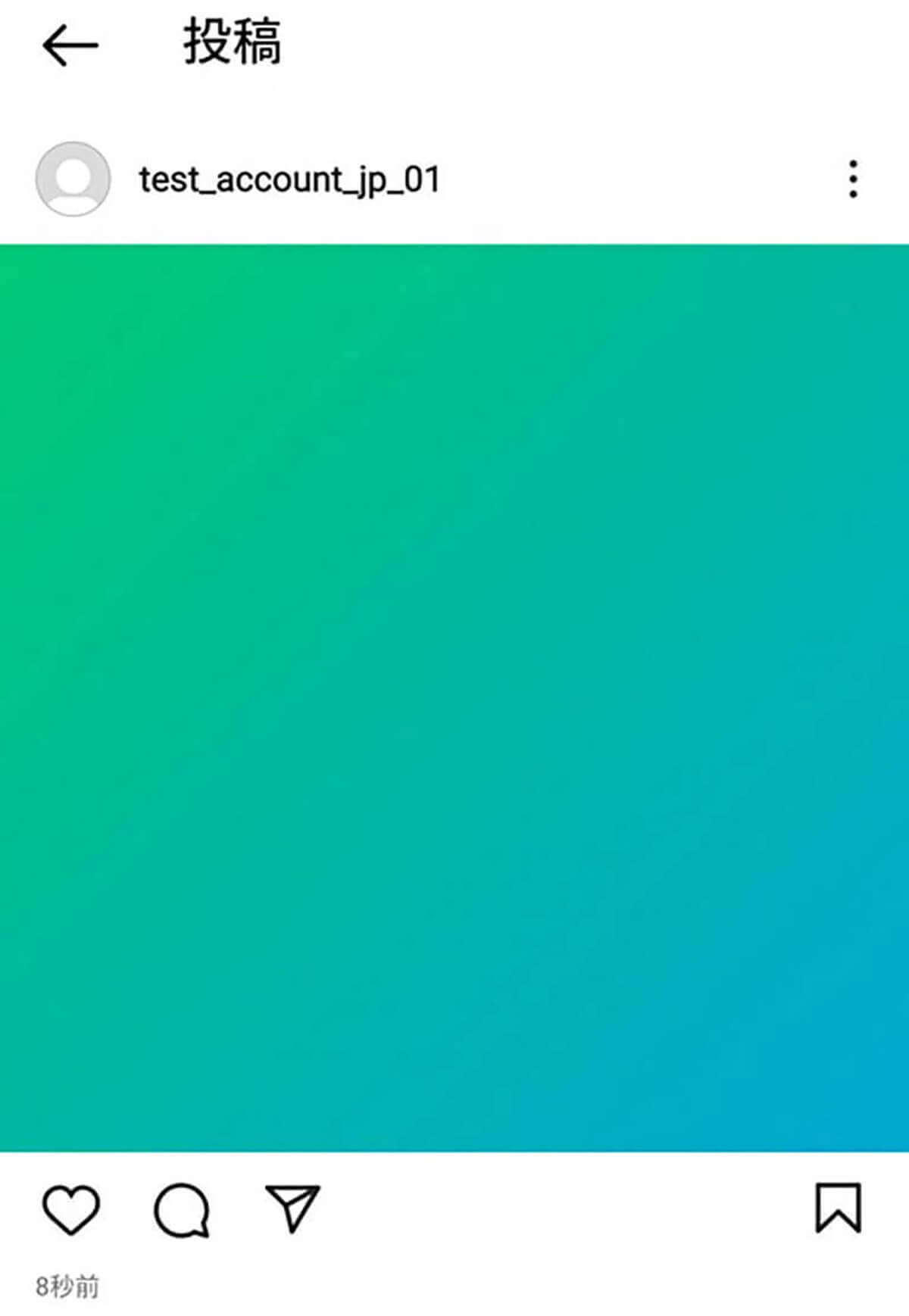The image size is (909, 1316).
Task: Tap the green gradient post image
Action: click(454, 697)
